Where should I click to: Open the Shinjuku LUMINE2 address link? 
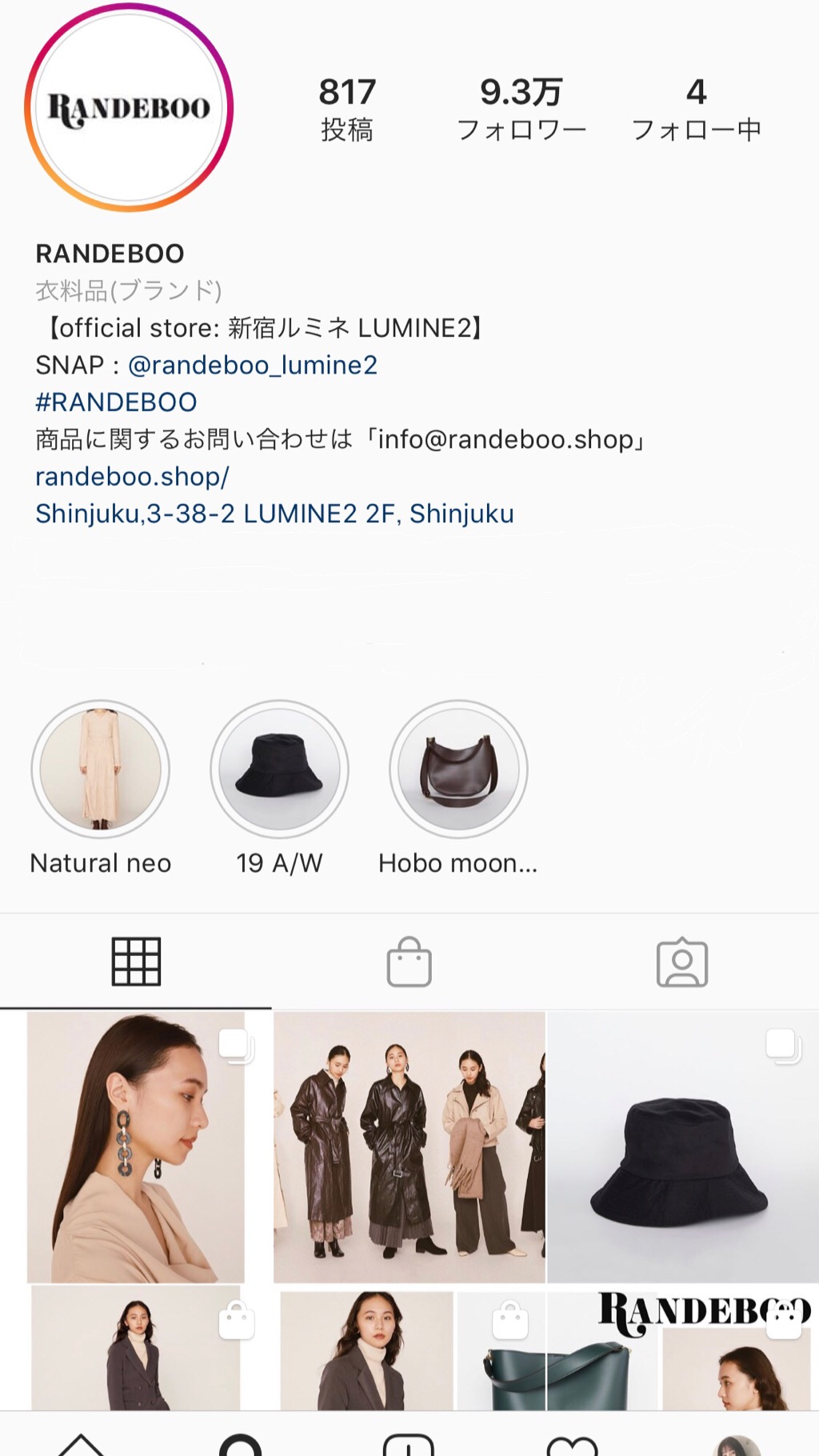274,514
